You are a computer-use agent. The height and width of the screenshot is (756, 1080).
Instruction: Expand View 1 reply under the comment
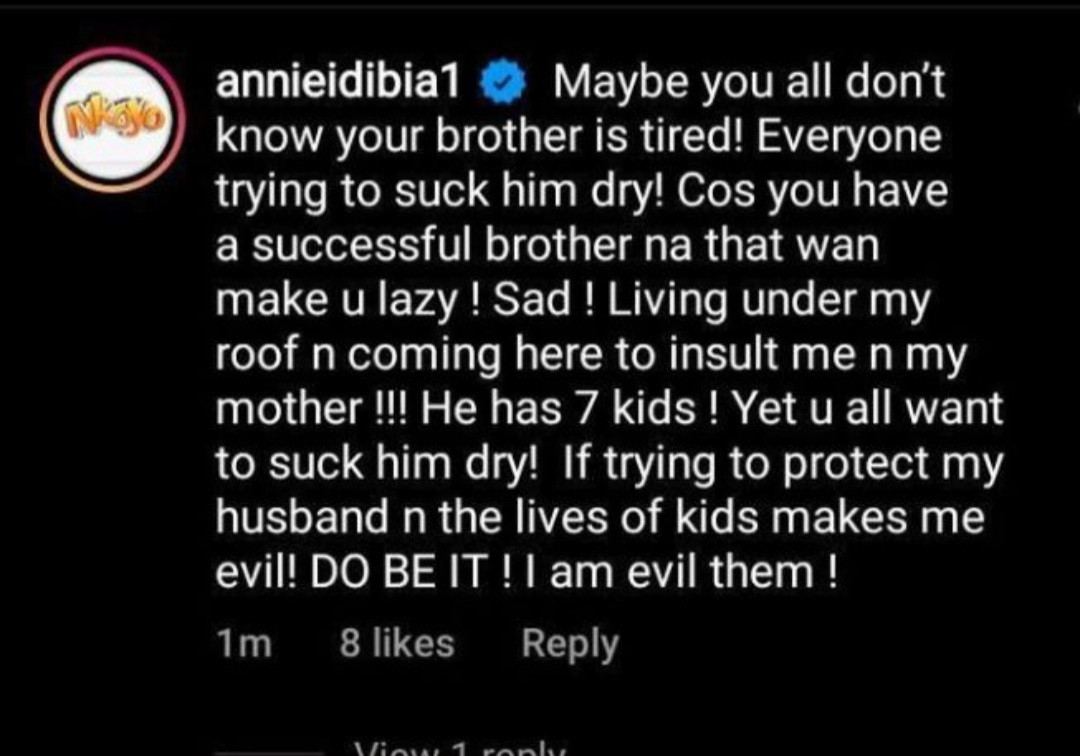[x=460, y=748]
